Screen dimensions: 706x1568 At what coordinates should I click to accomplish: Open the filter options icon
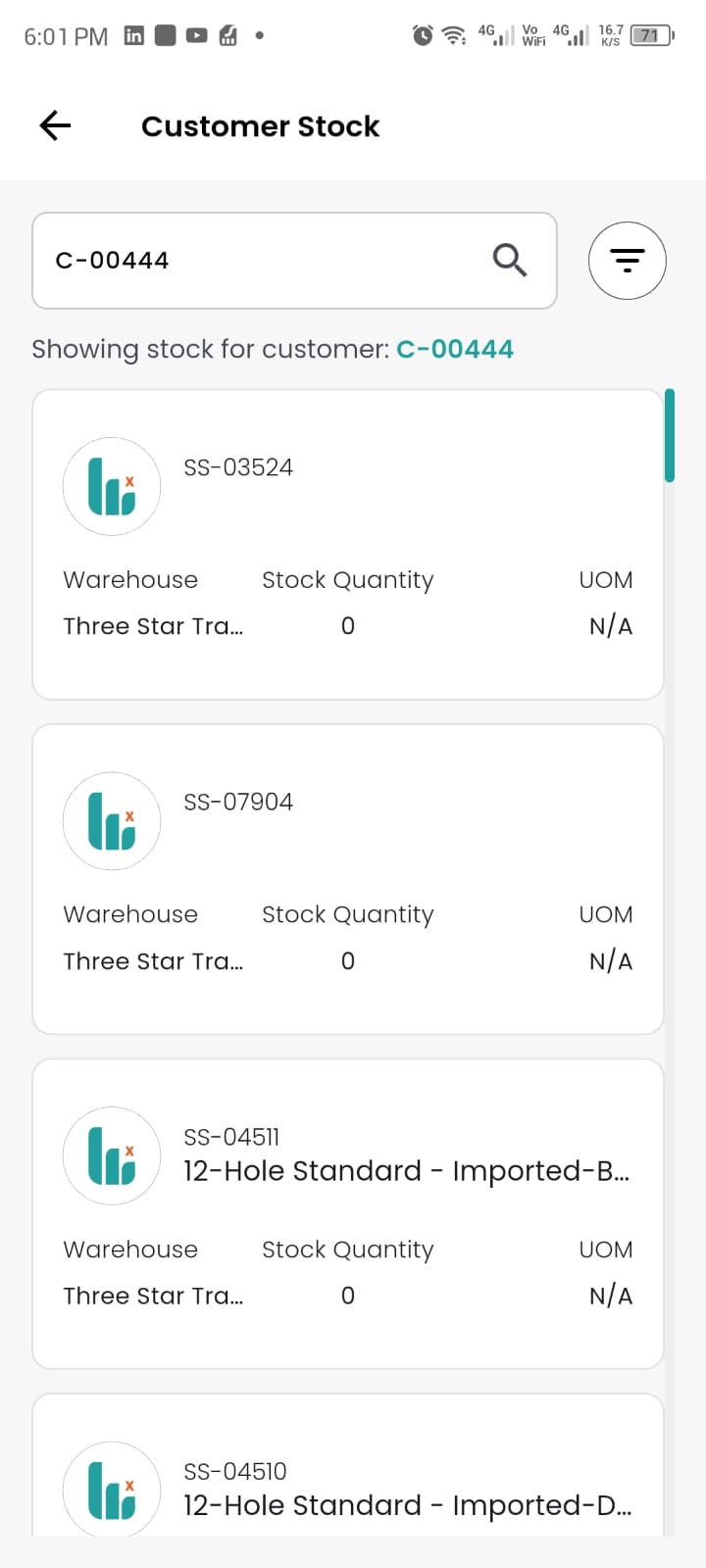tap(627, 260)
